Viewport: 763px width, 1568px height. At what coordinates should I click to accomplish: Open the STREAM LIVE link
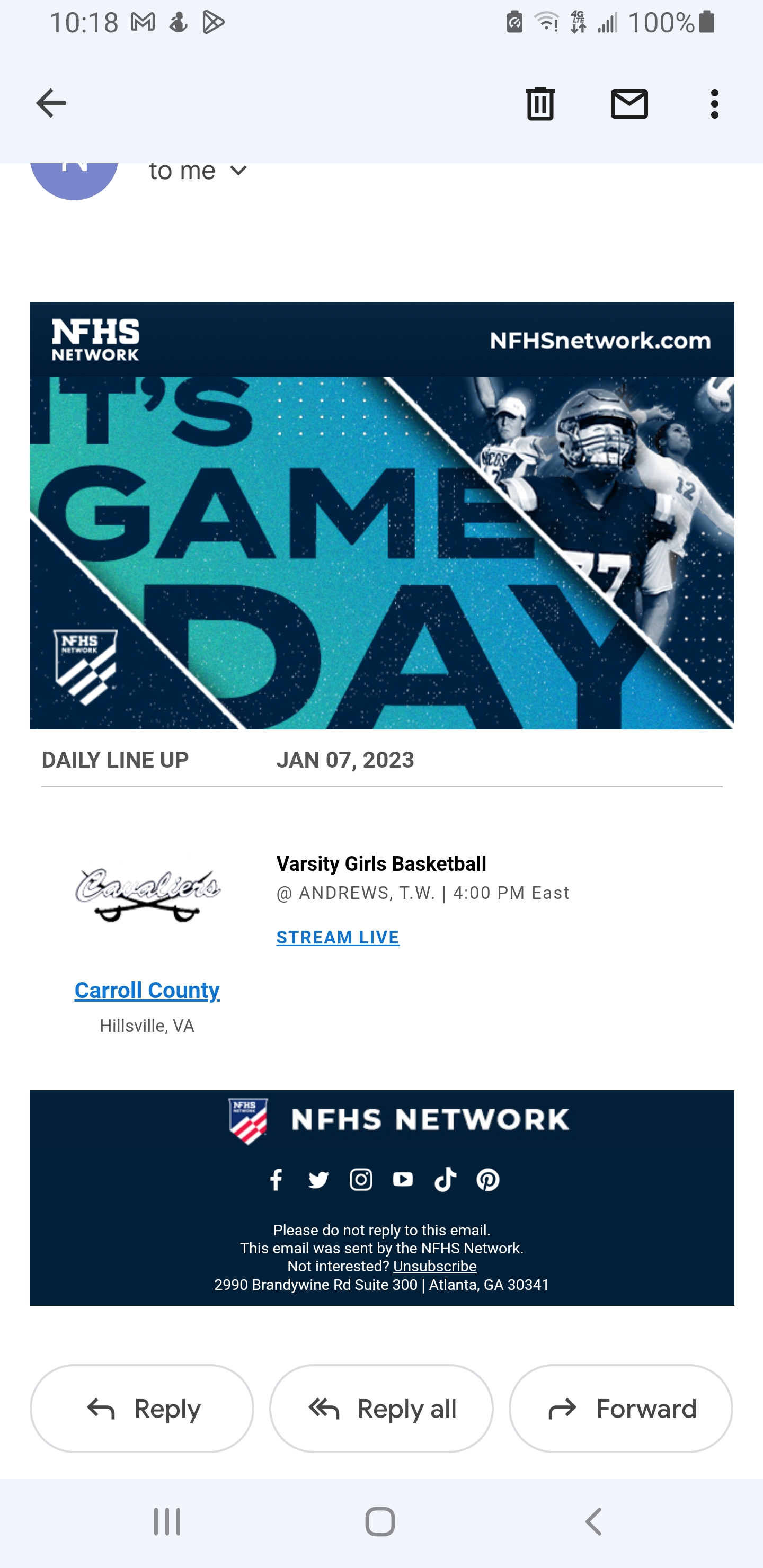pos(338,938)
